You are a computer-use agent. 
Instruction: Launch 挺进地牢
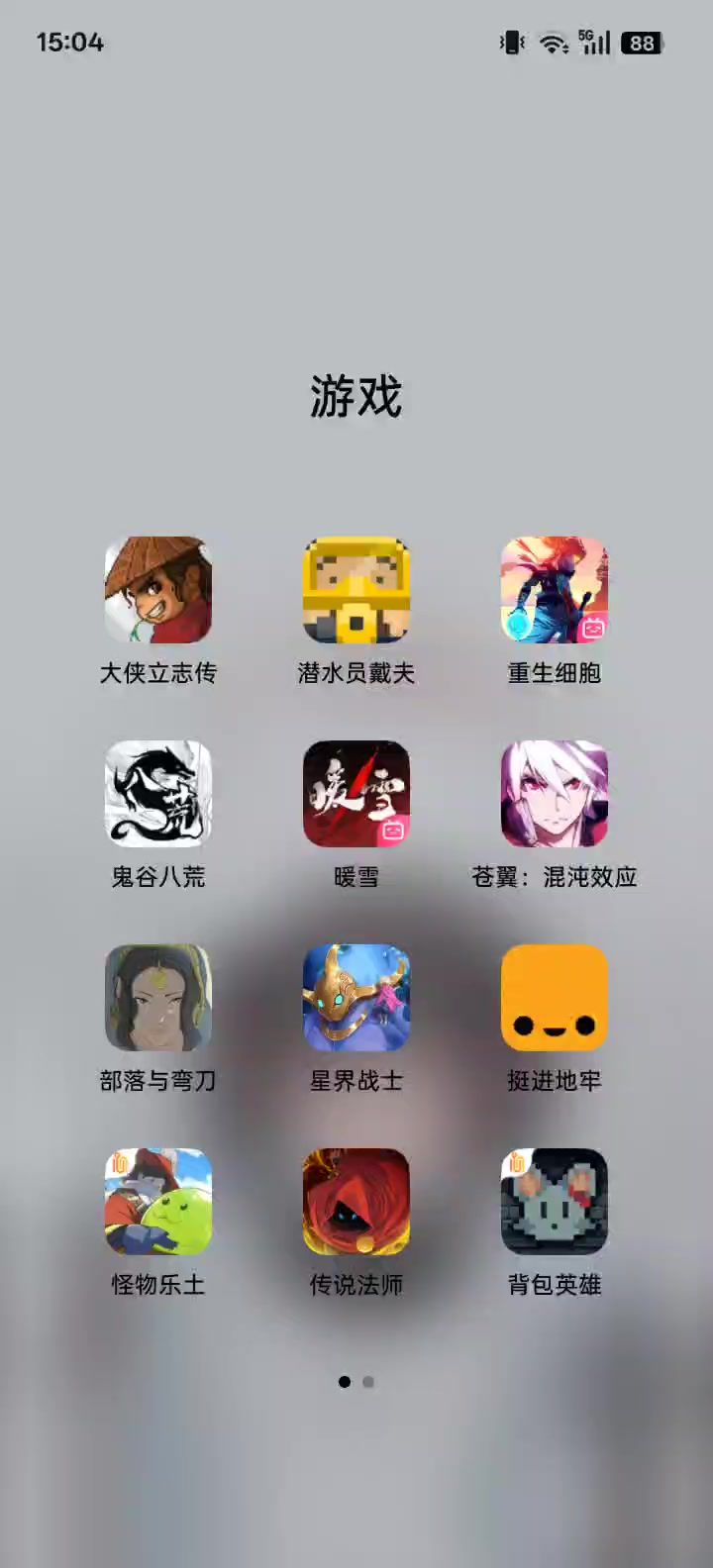(x=555, y=998)
